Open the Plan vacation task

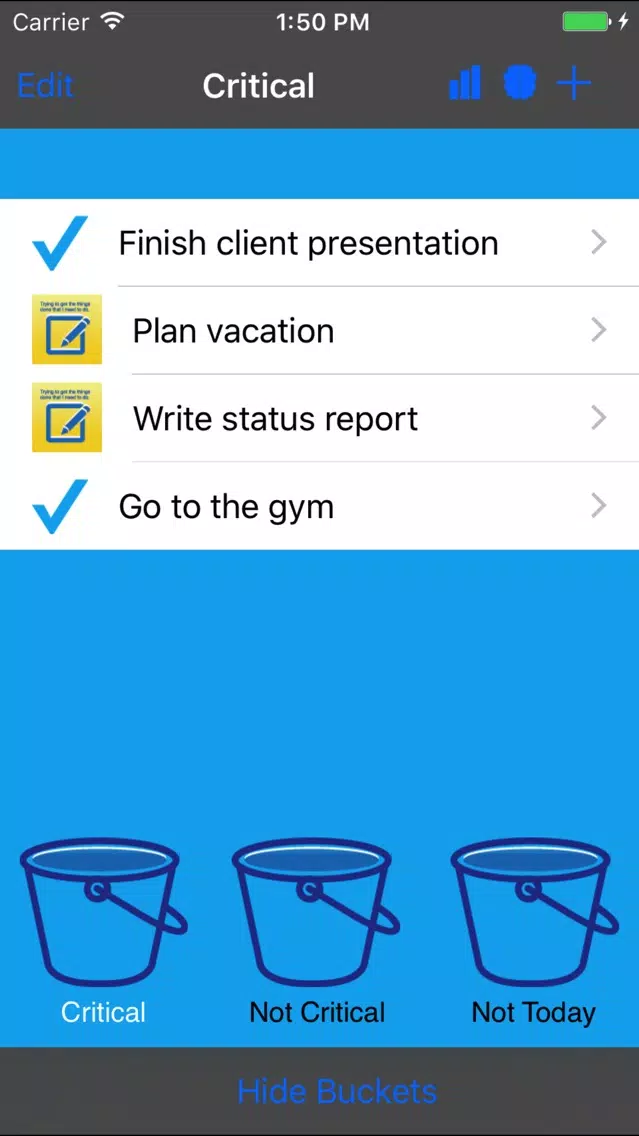233,331
